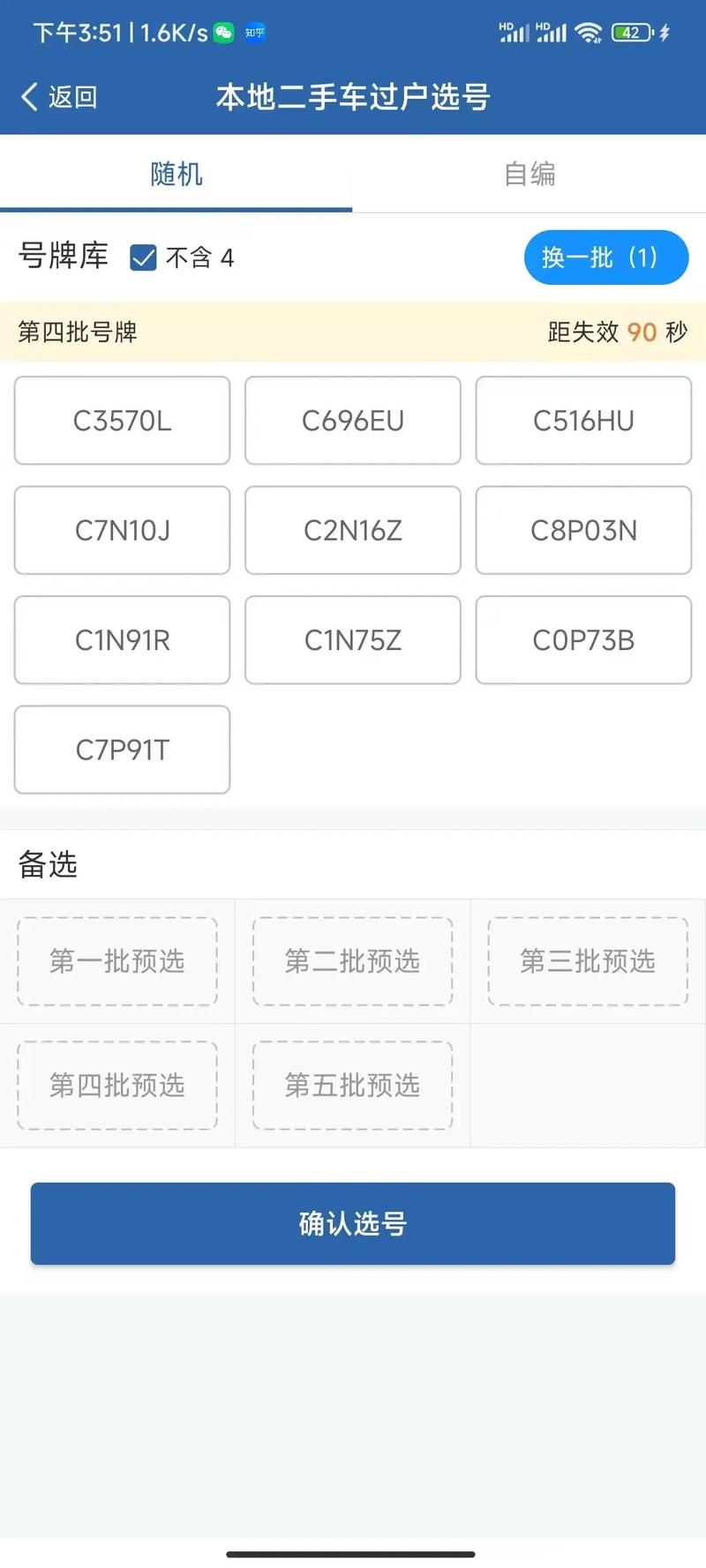Choose plate C7P91T
Screen dimensions: 706x1568
[121, 750]
